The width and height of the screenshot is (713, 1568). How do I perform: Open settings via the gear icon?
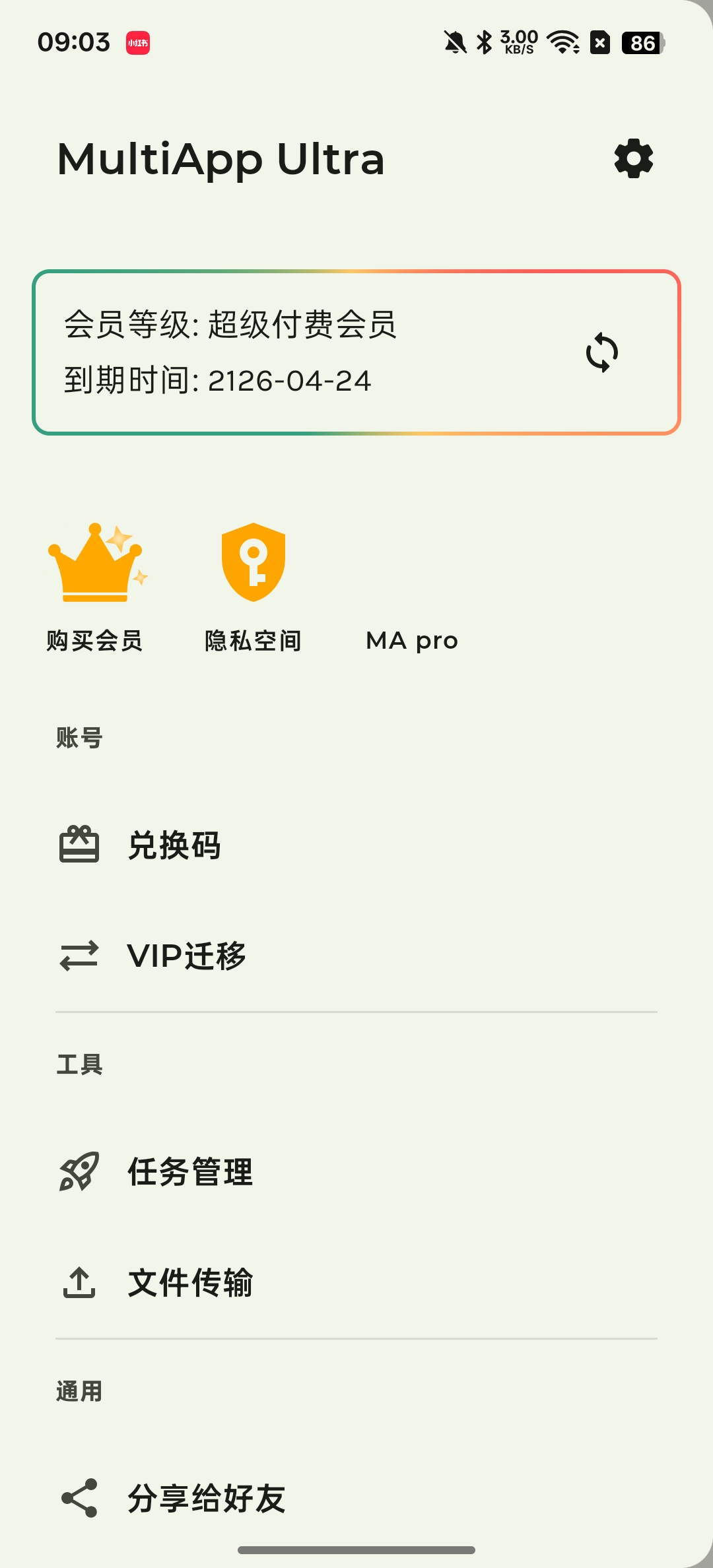pos(634,158)
